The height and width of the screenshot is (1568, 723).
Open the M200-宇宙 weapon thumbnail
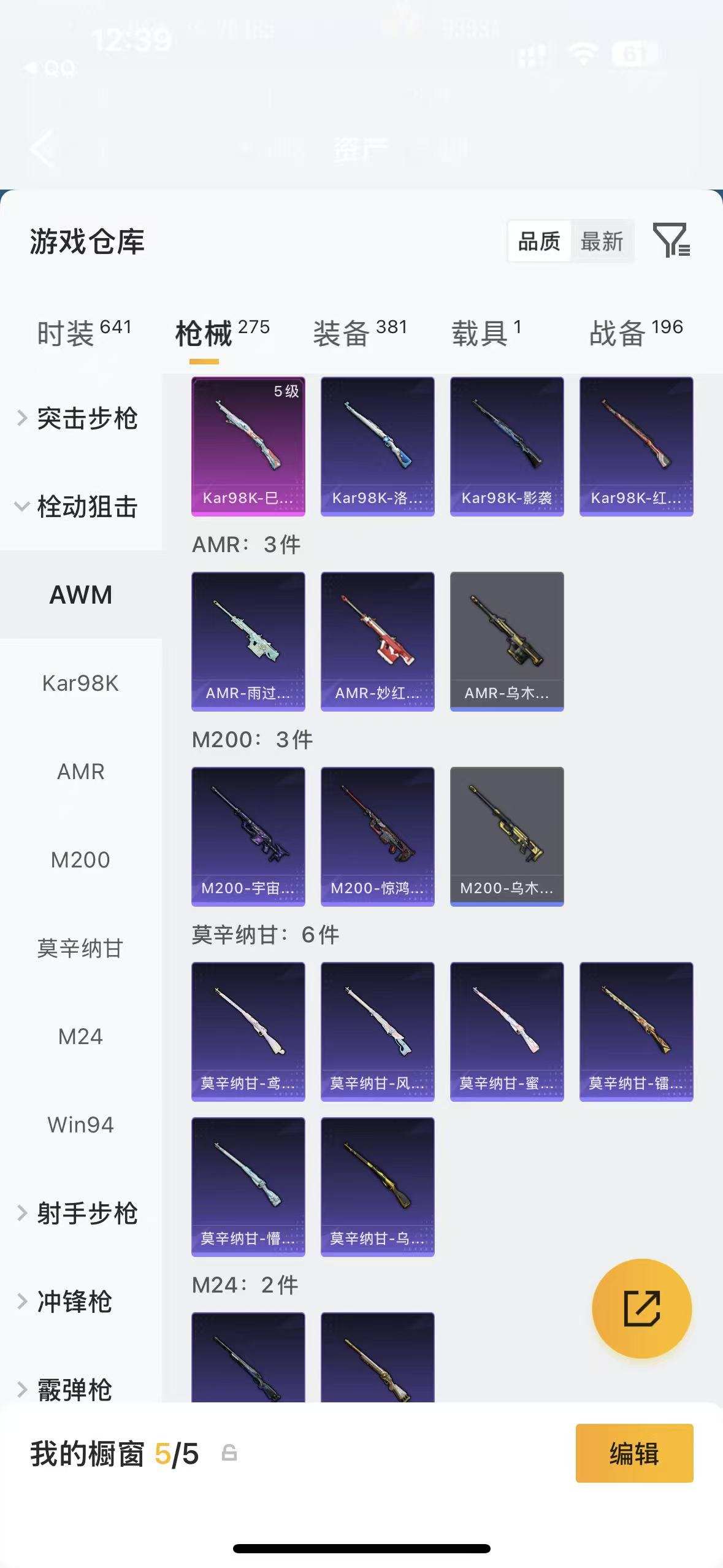click(248, 836)
